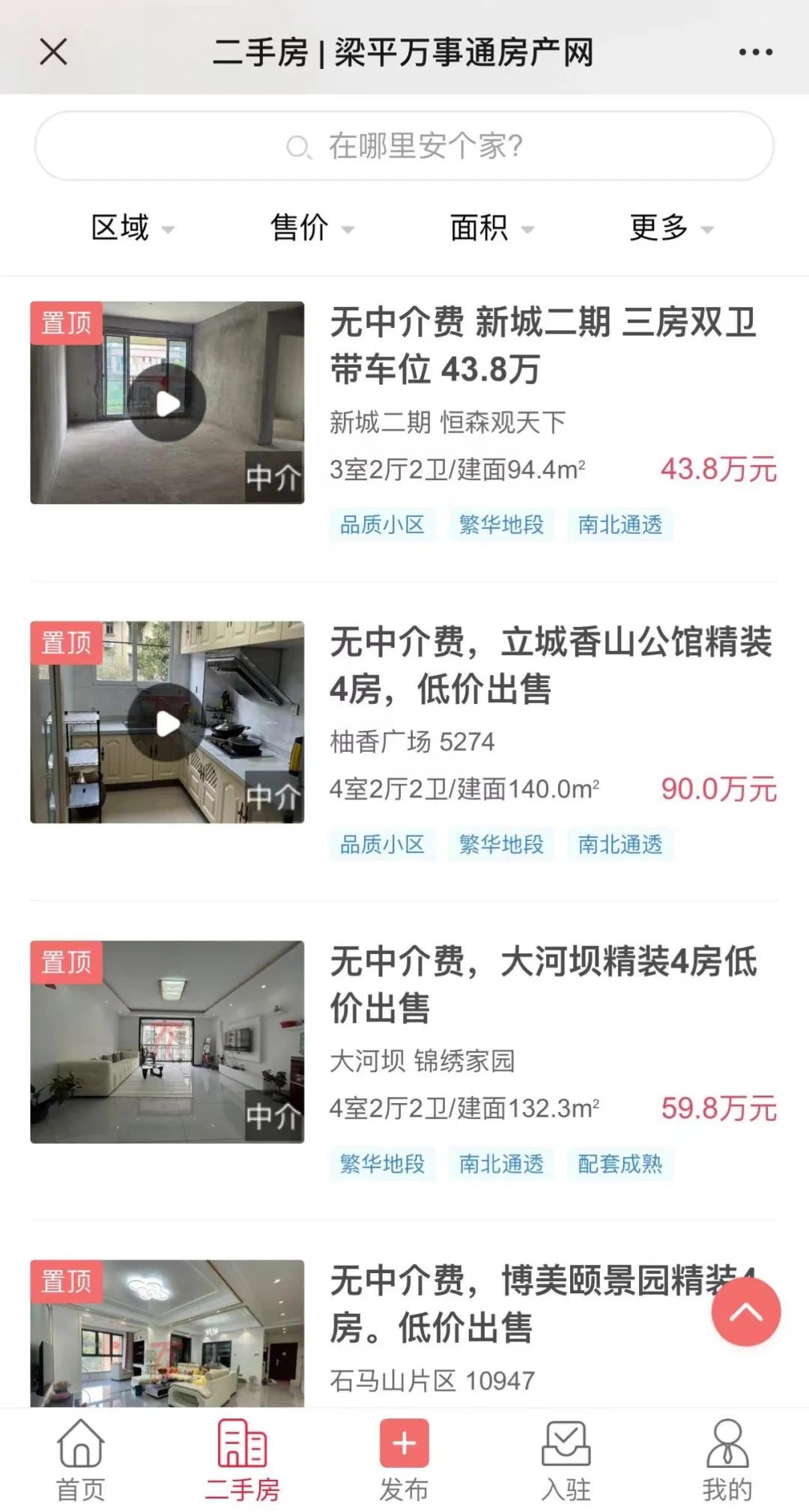Expand the 售价 filter dropdown
Viewport: 809px width, 1512px height.
(x=312, y=228)
